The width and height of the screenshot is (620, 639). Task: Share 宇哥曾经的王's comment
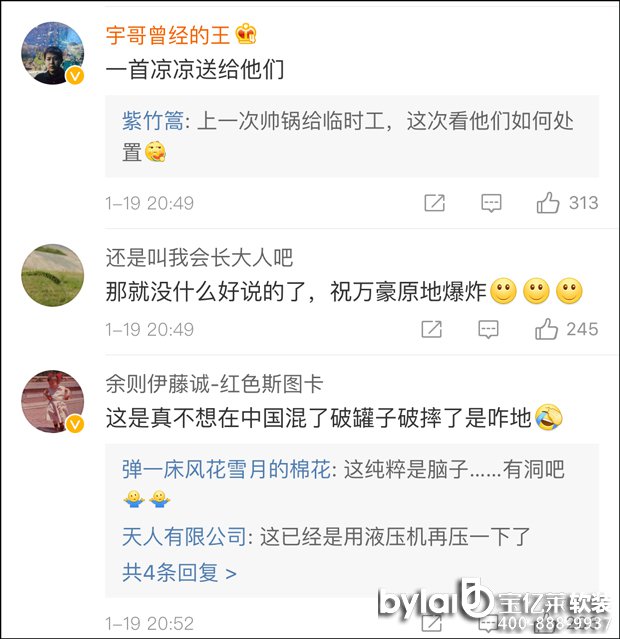(434, 203)
